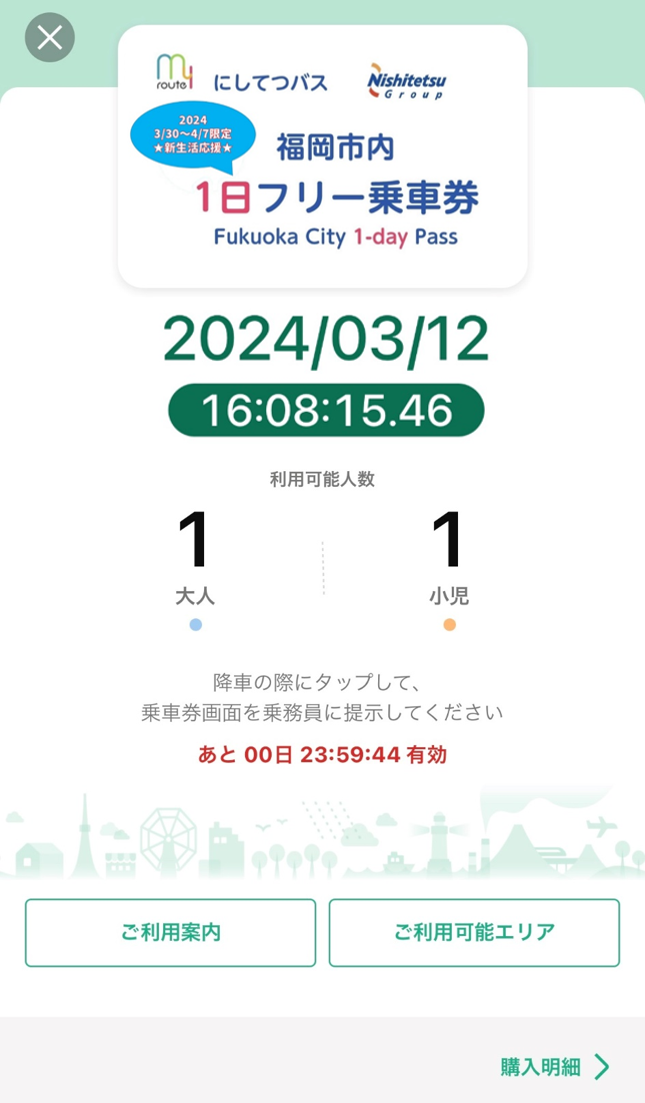Open the ご利用案内 usage guide
This screenshot has width=645, height=1103.
click(x=170, y=932)
